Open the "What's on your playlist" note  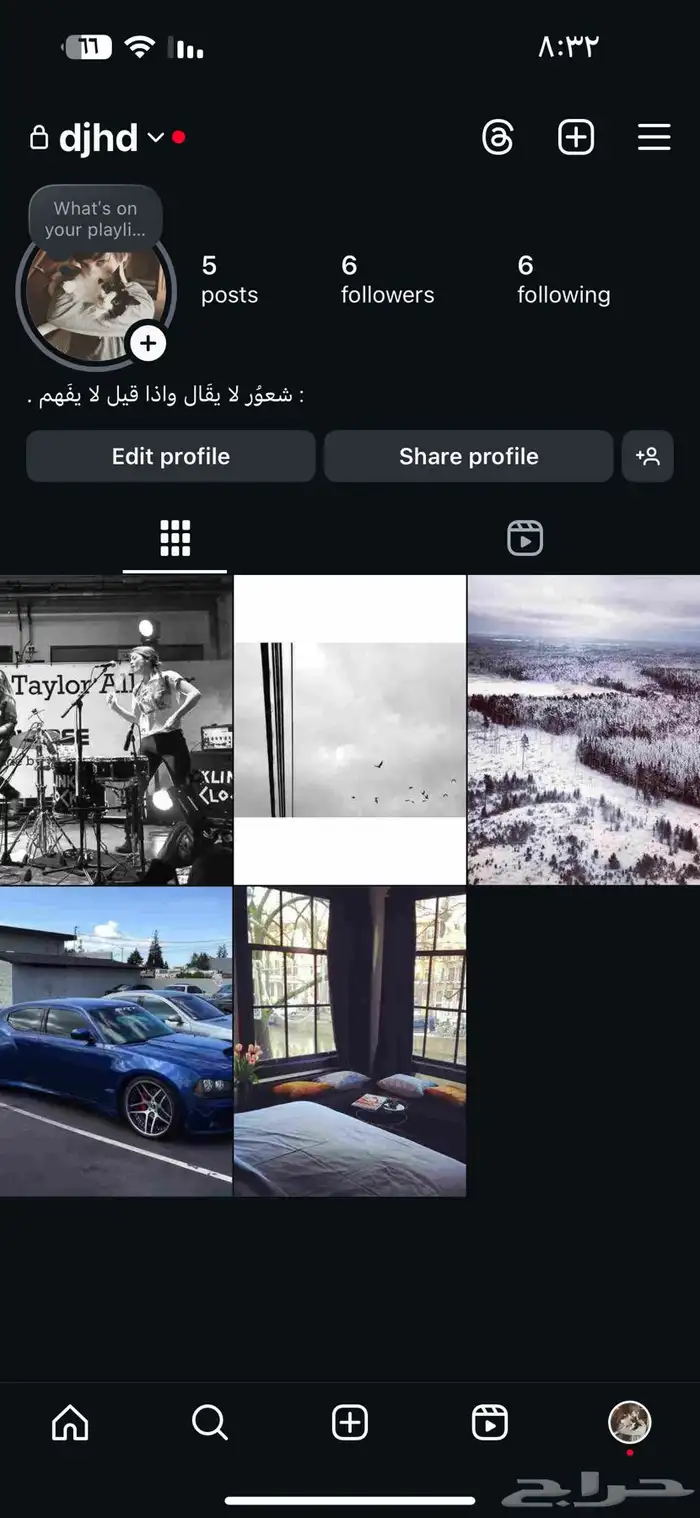pos(95,218)
